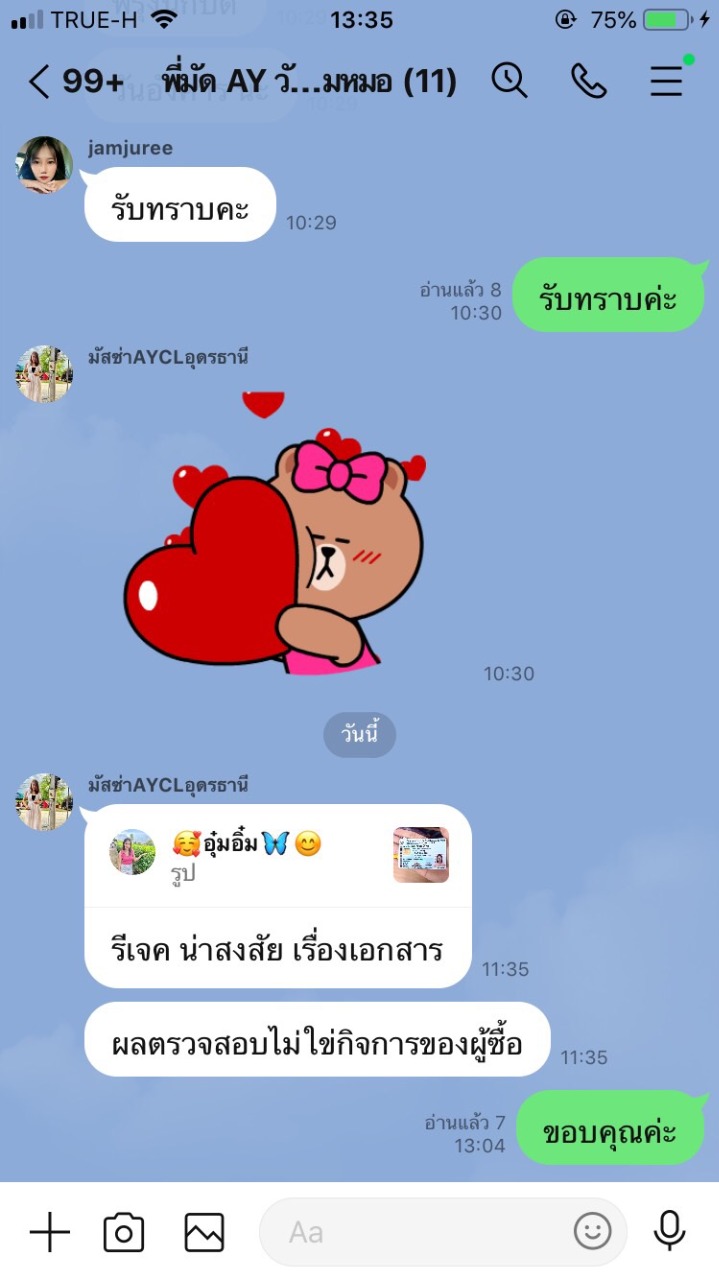The width and height of the screenshot is (719, 1280).
Task: Open the camera to take a photo
Action: (124, 1232)
